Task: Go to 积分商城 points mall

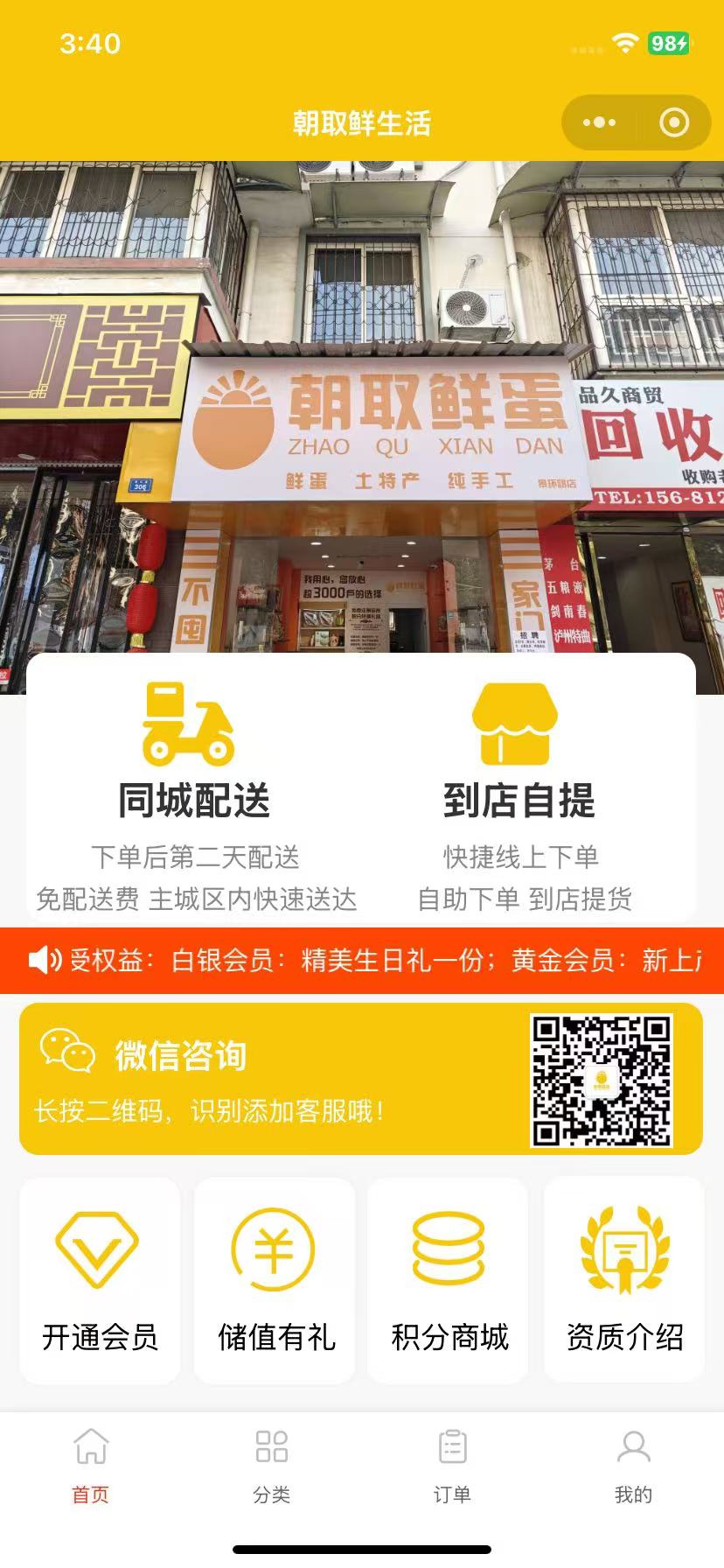Action: pyautogui.click(x=448, y=1280)
